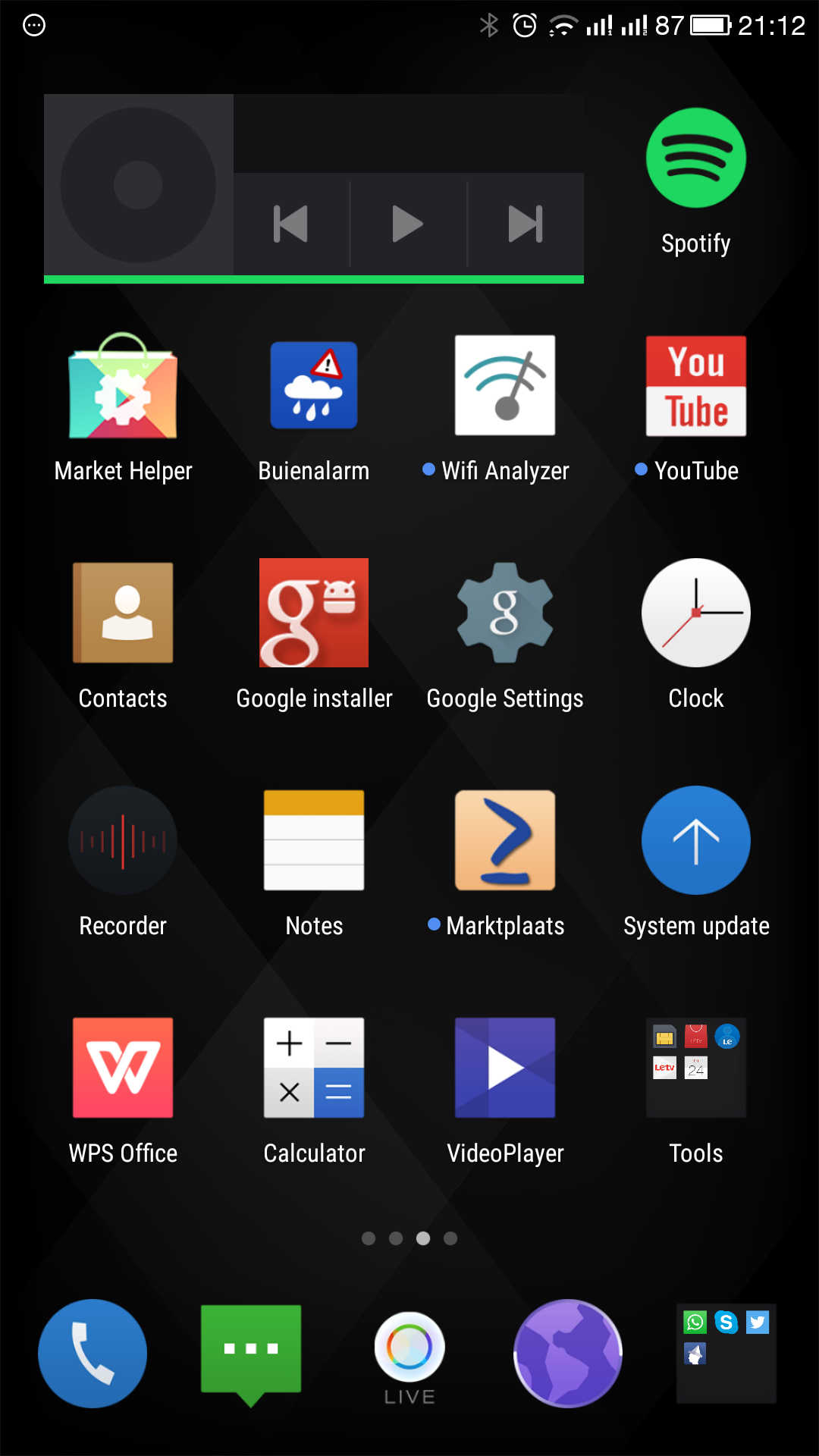819x1456 pixels.
Task: Skip to next track in widget
Action: point(526,224)
